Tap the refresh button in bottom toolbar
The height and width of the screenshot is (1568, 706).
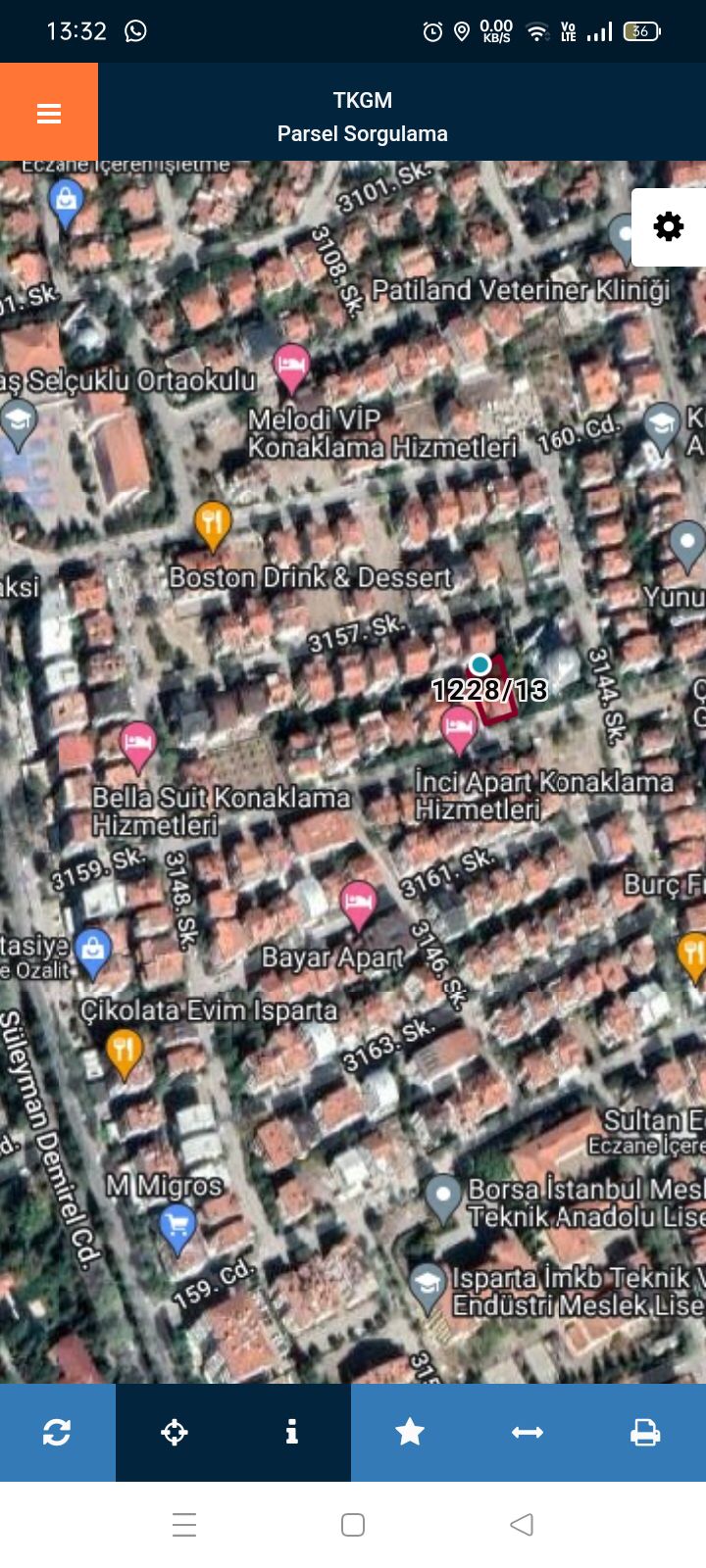coord(57,1432)
